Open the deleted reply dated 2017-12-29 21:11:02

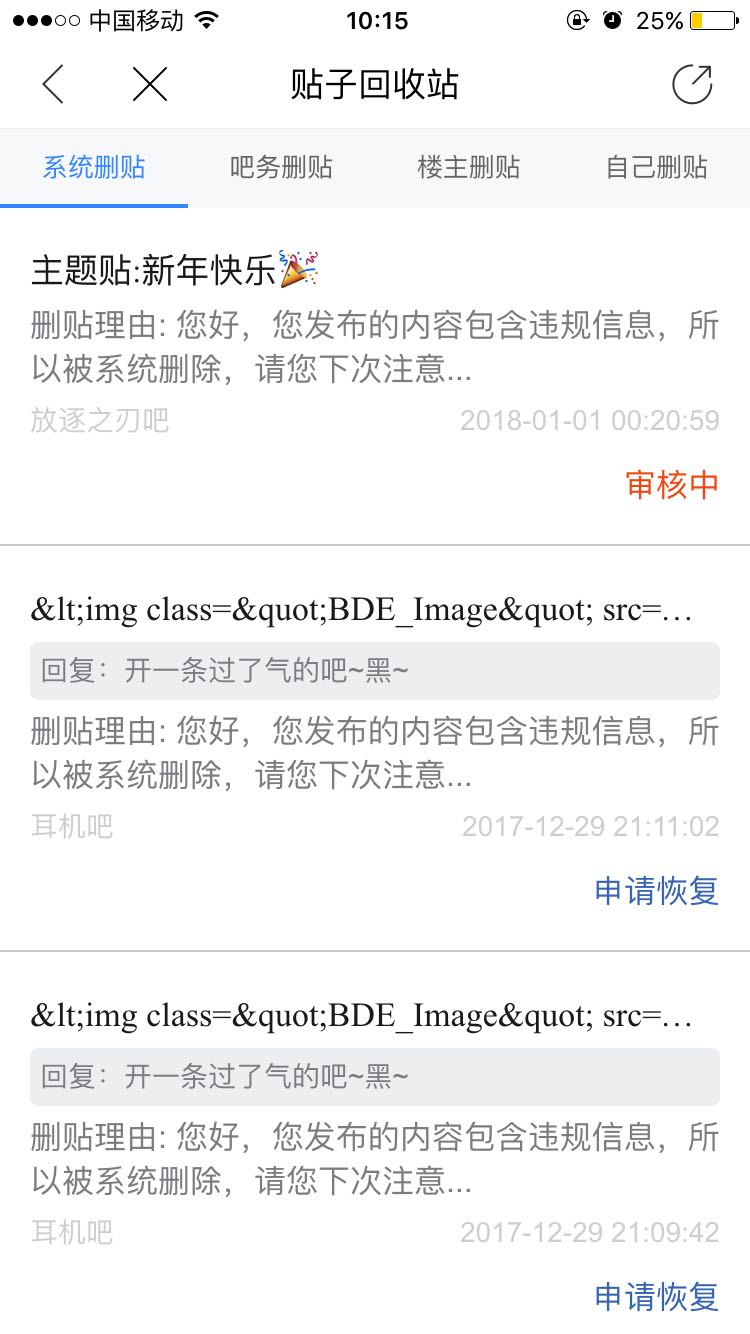360,610
